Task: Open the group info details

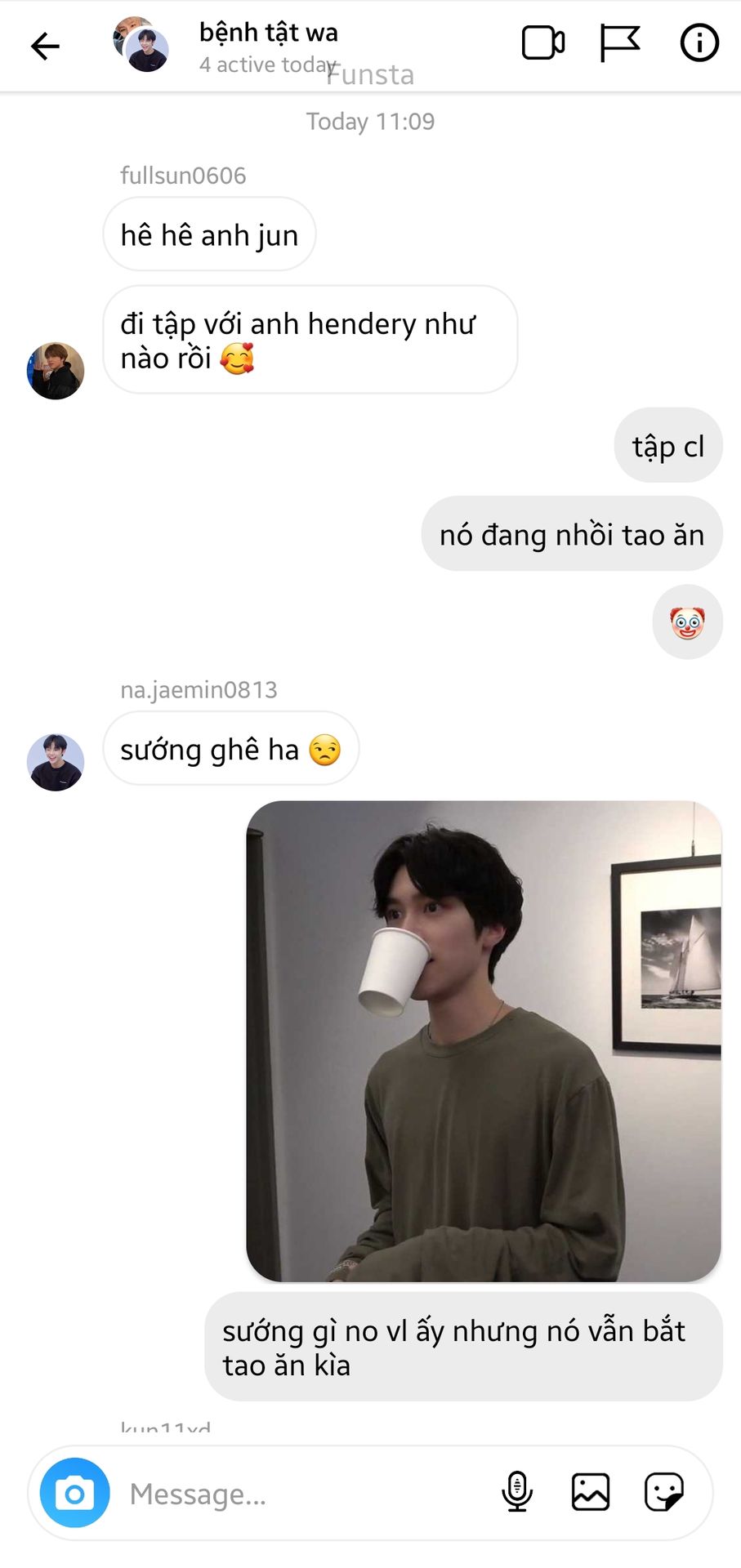Action: pyautogui.click(x=699, y=43)
